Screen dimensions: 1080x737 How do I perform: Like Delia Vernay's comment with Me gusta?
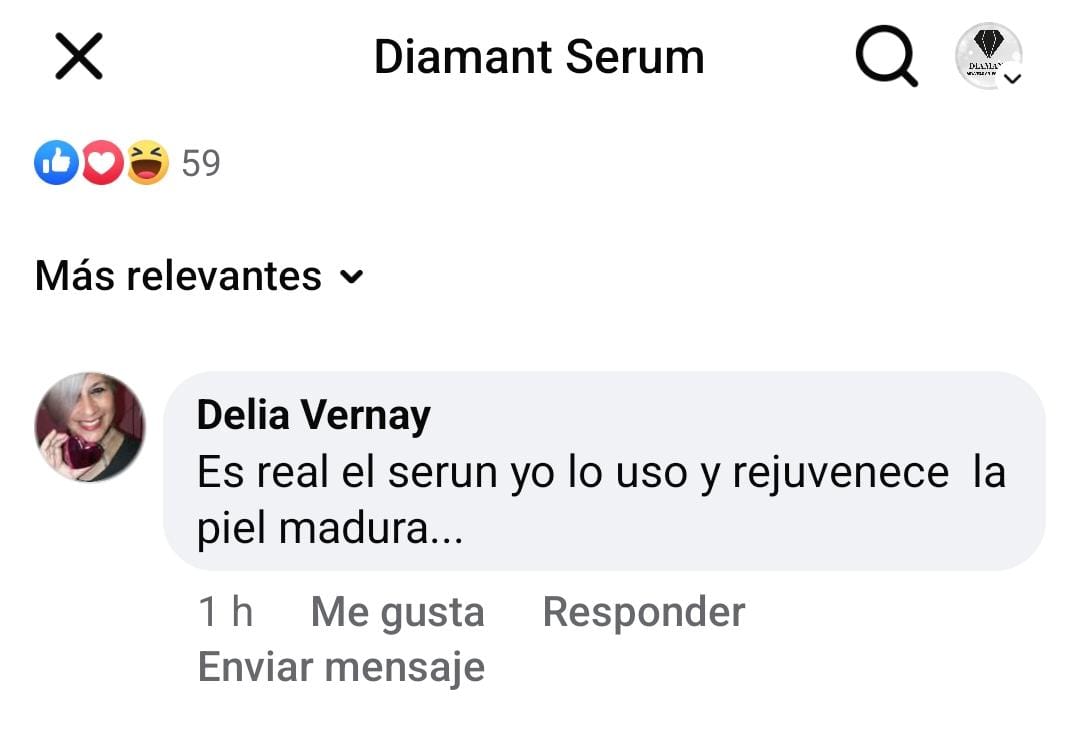coord(397,612)
